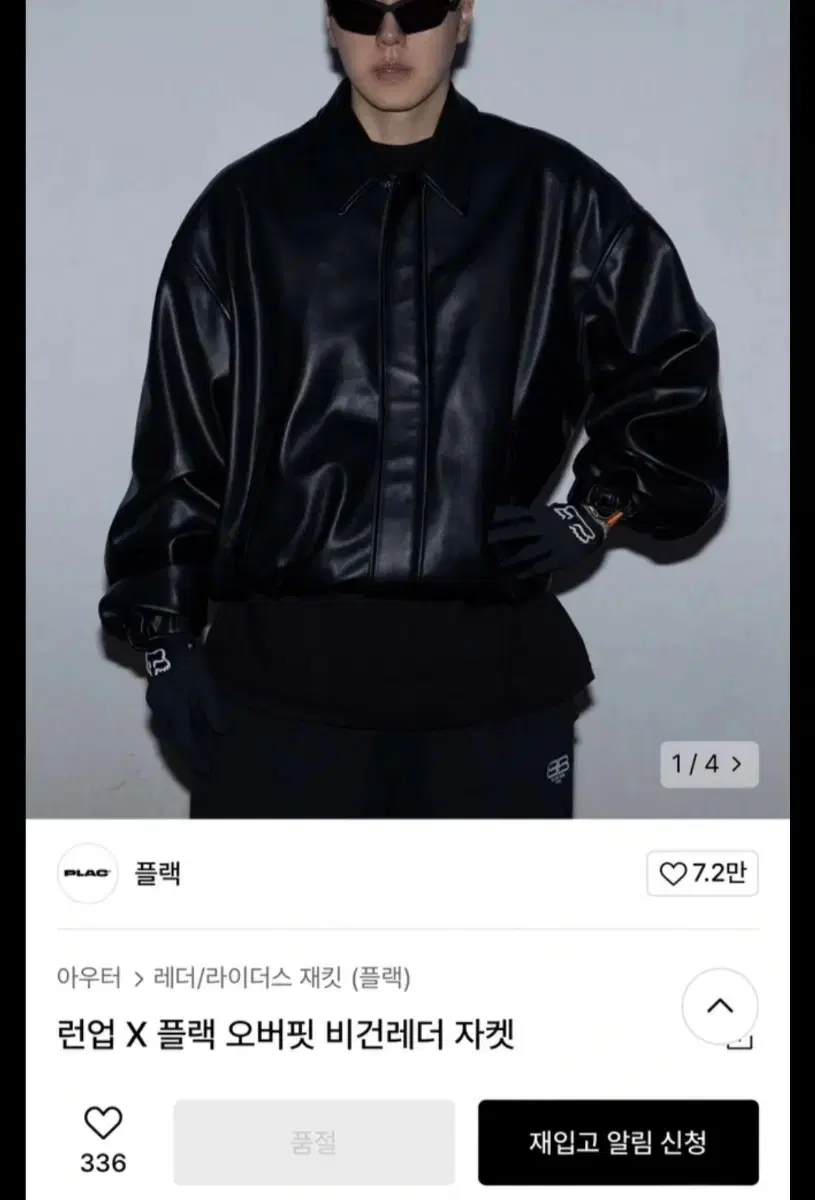The image size is (815, 1200).
Task: Tap the heart icon above the number 336
Action: [103, 1122]
